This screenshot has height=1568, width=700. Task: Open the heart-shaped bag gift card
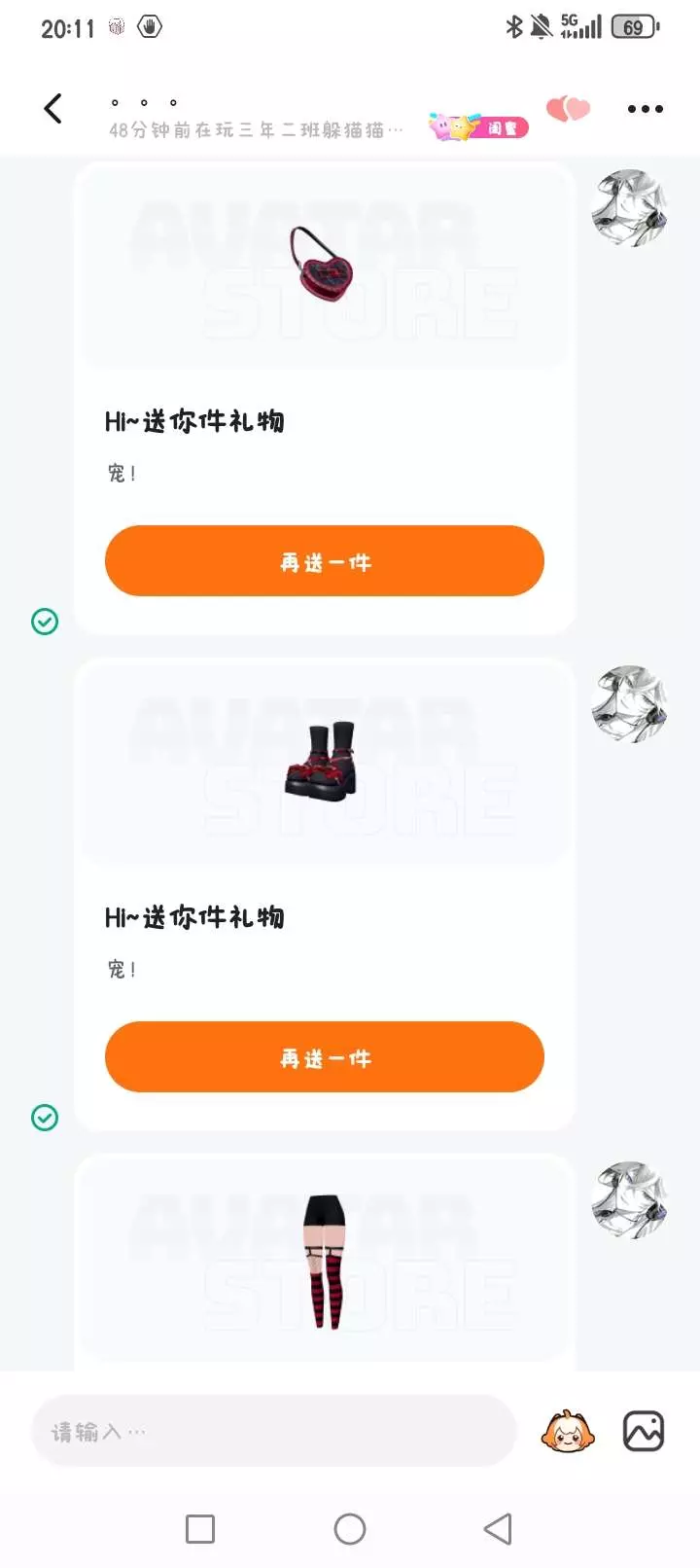pos(325,265)
